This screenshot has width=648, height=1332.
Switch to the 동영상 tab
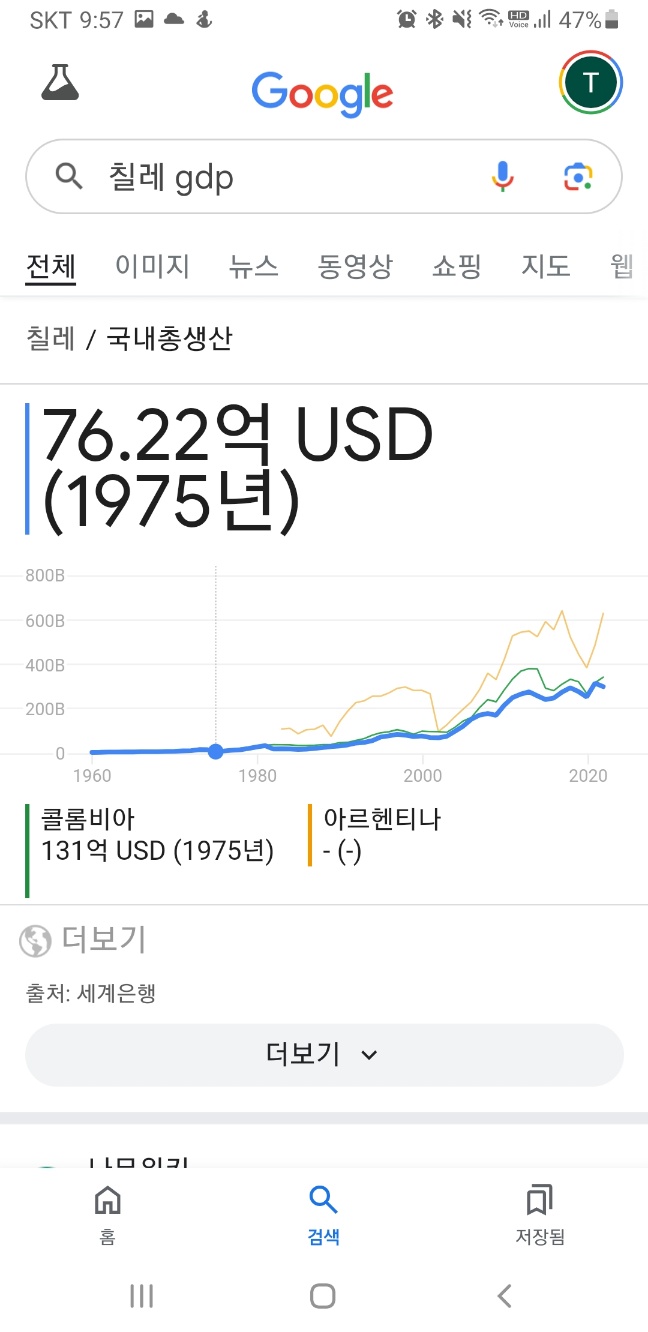(x=355, y=266)
